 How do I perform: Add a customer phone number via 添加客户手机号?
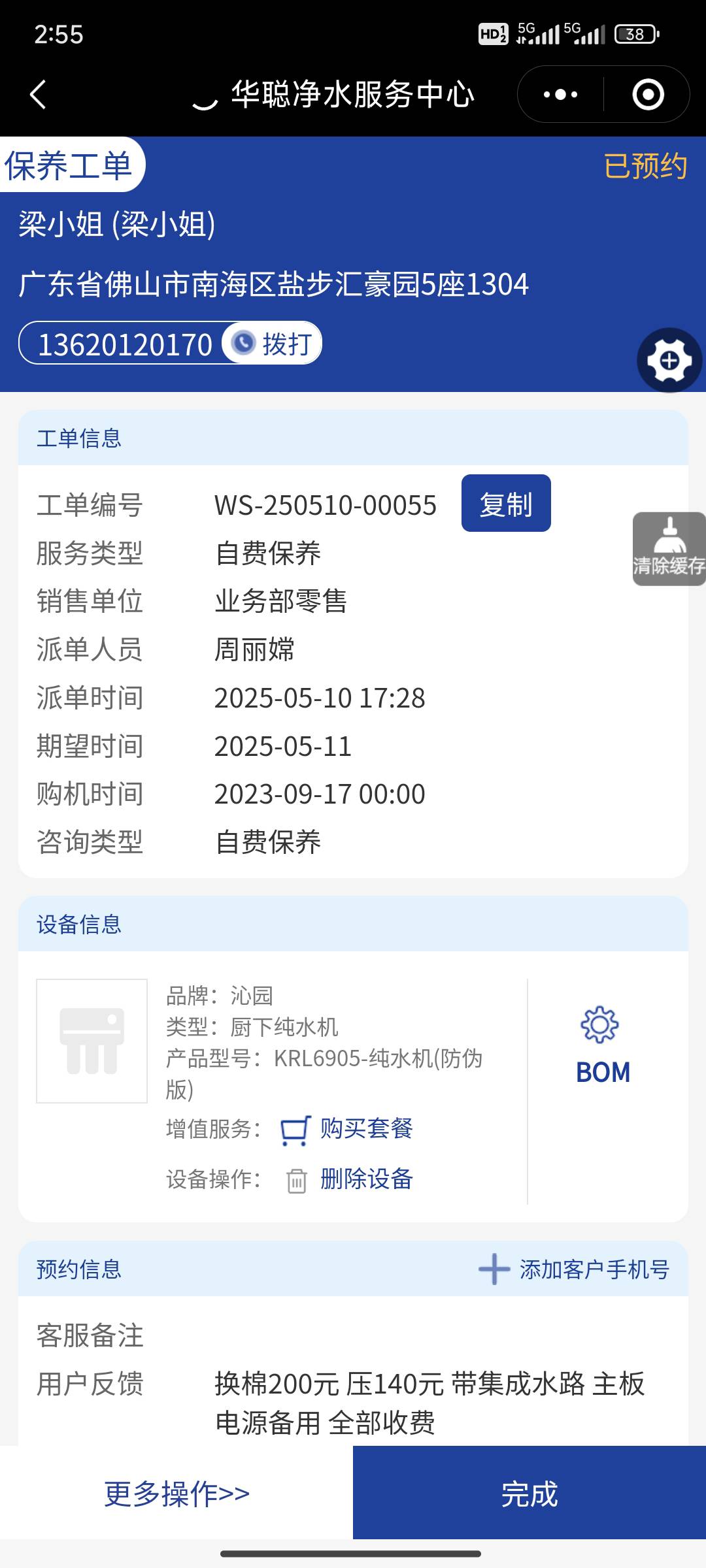[575, 1269]
